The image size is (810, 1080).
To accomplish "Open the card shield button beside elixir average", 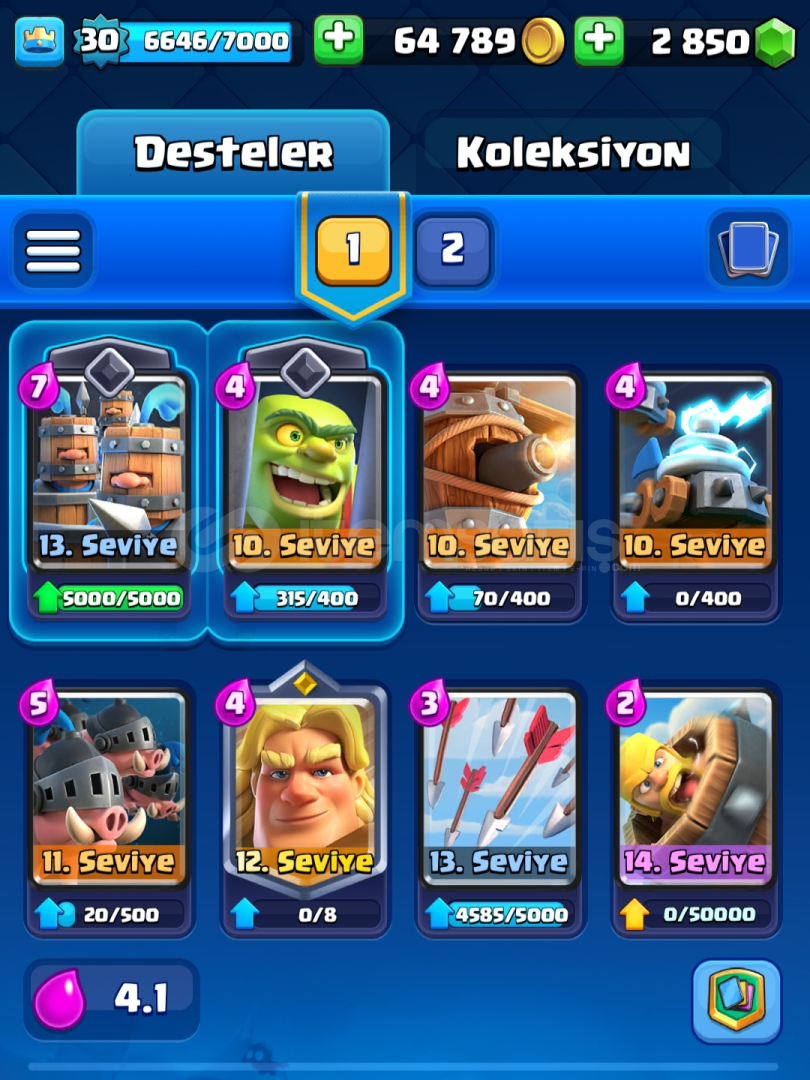I will 736,1000.
